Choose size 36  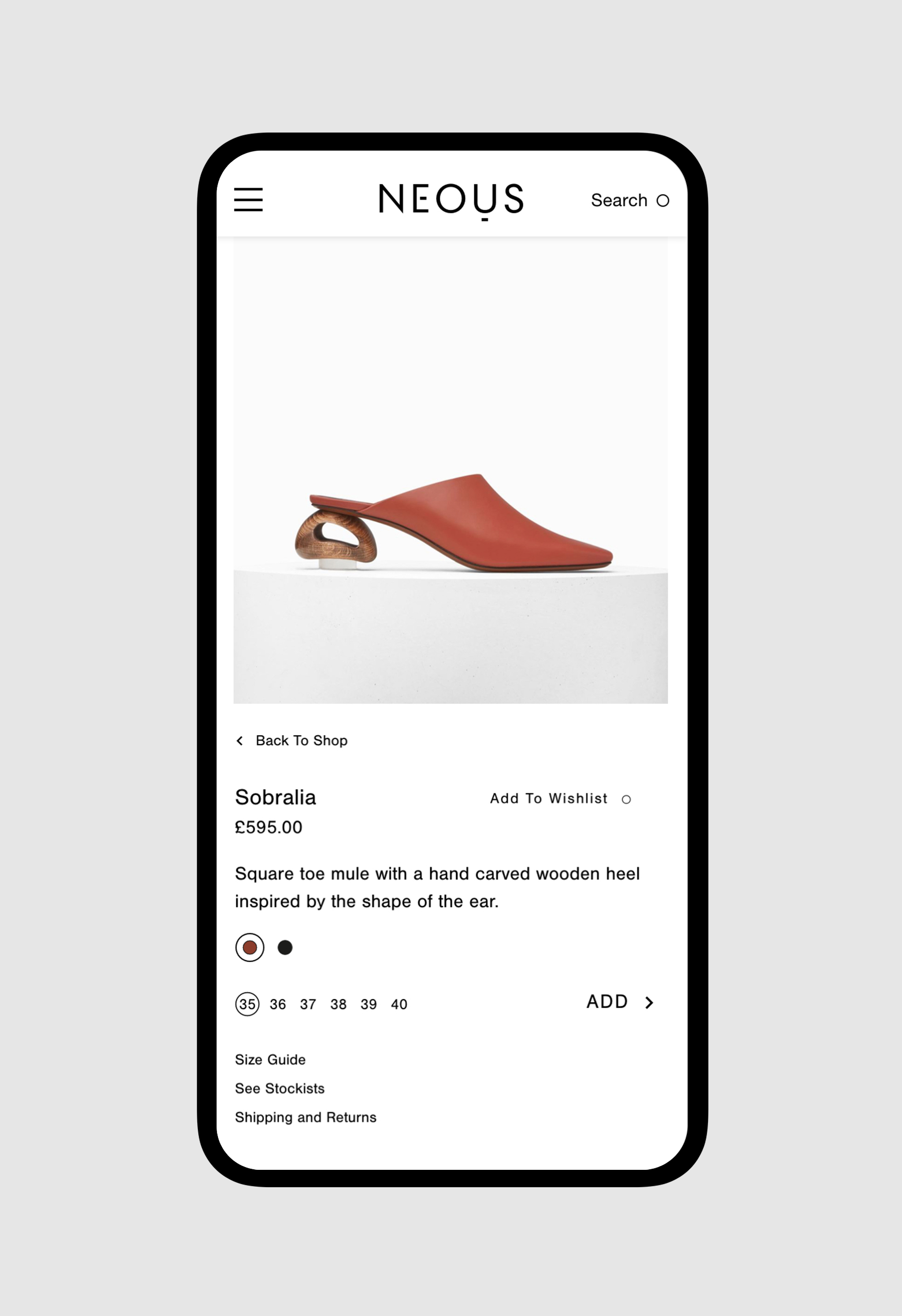[x=278, y=1004]
